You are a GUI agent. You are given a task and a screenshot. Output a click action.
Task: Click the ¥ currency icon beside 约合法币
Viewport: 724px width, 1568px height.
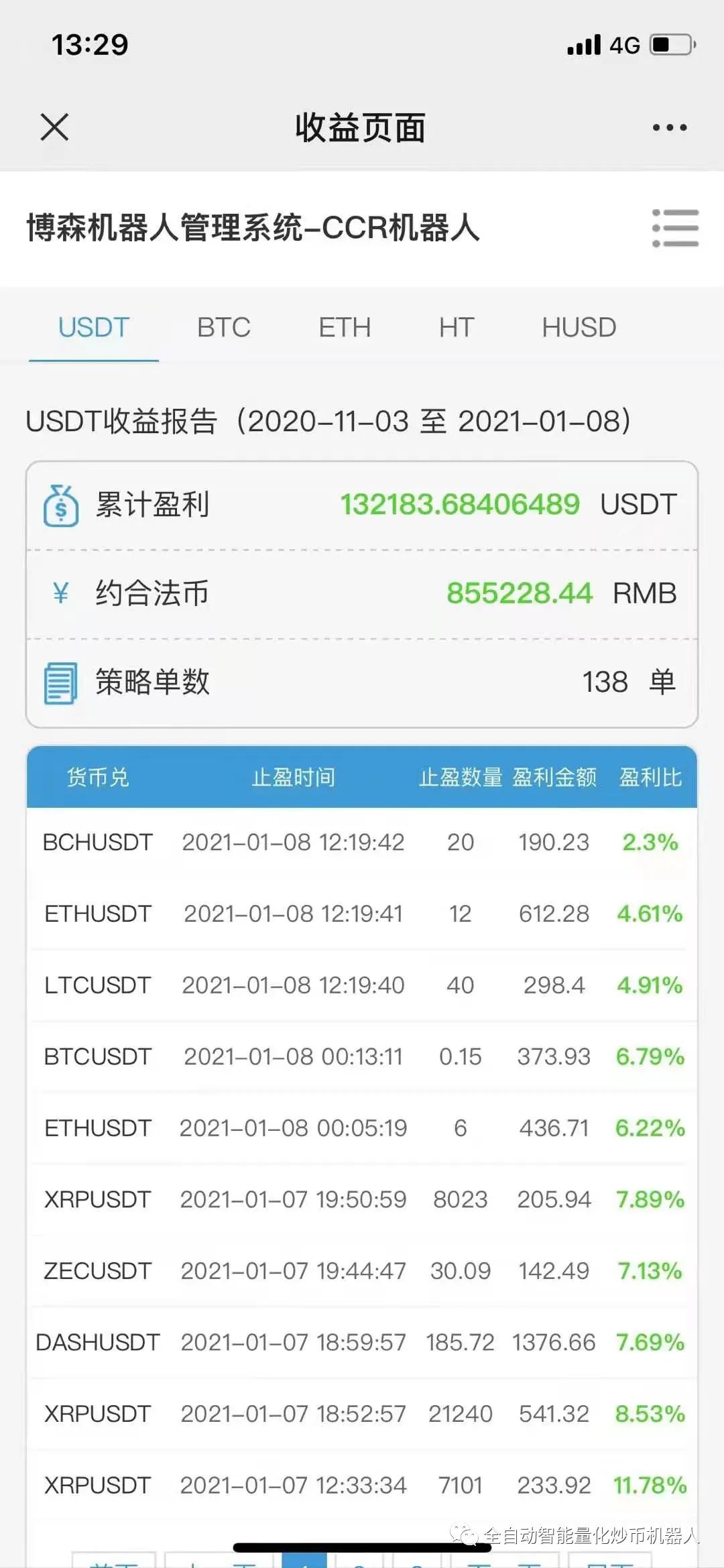pos(60,593)
